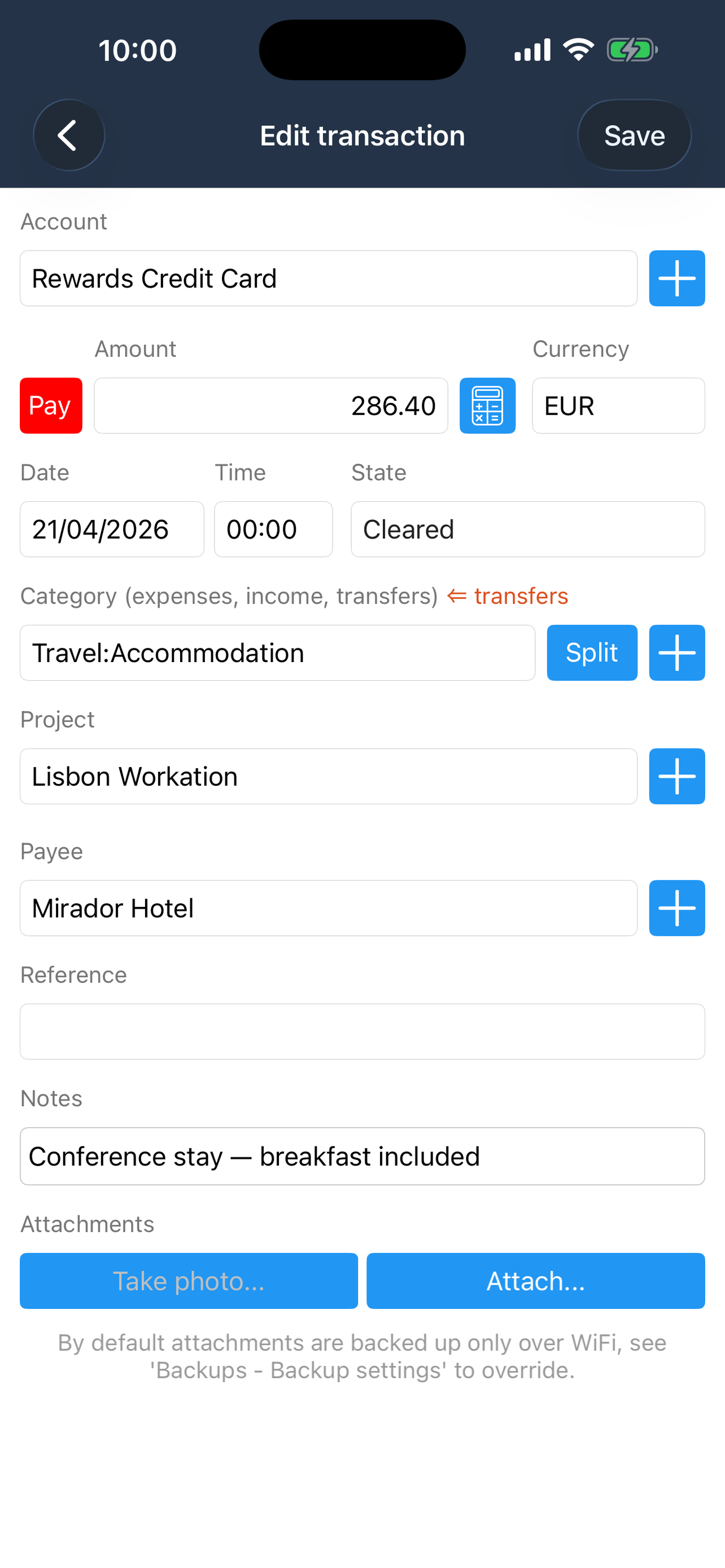Attach a file with Attach… button
The width and height of the screenshot is (725, 1568).
(x=535, y=1281)
